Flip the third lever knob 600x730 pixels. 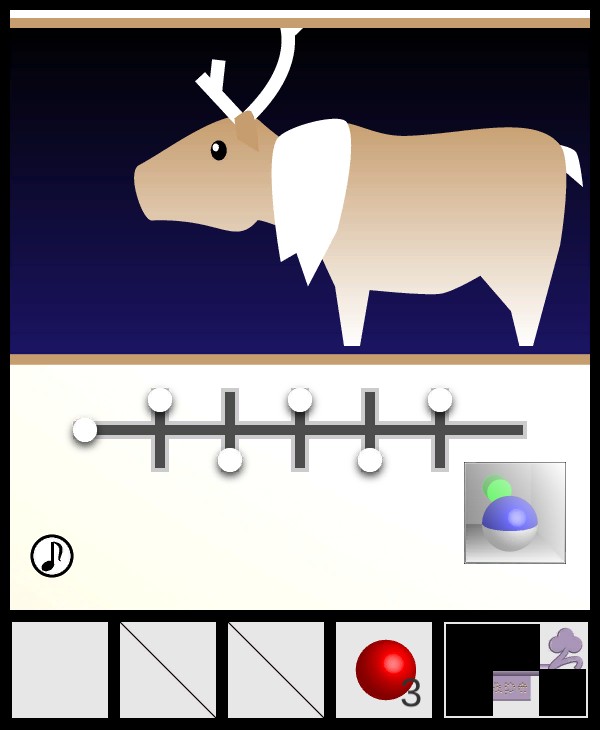coord(300,400)
